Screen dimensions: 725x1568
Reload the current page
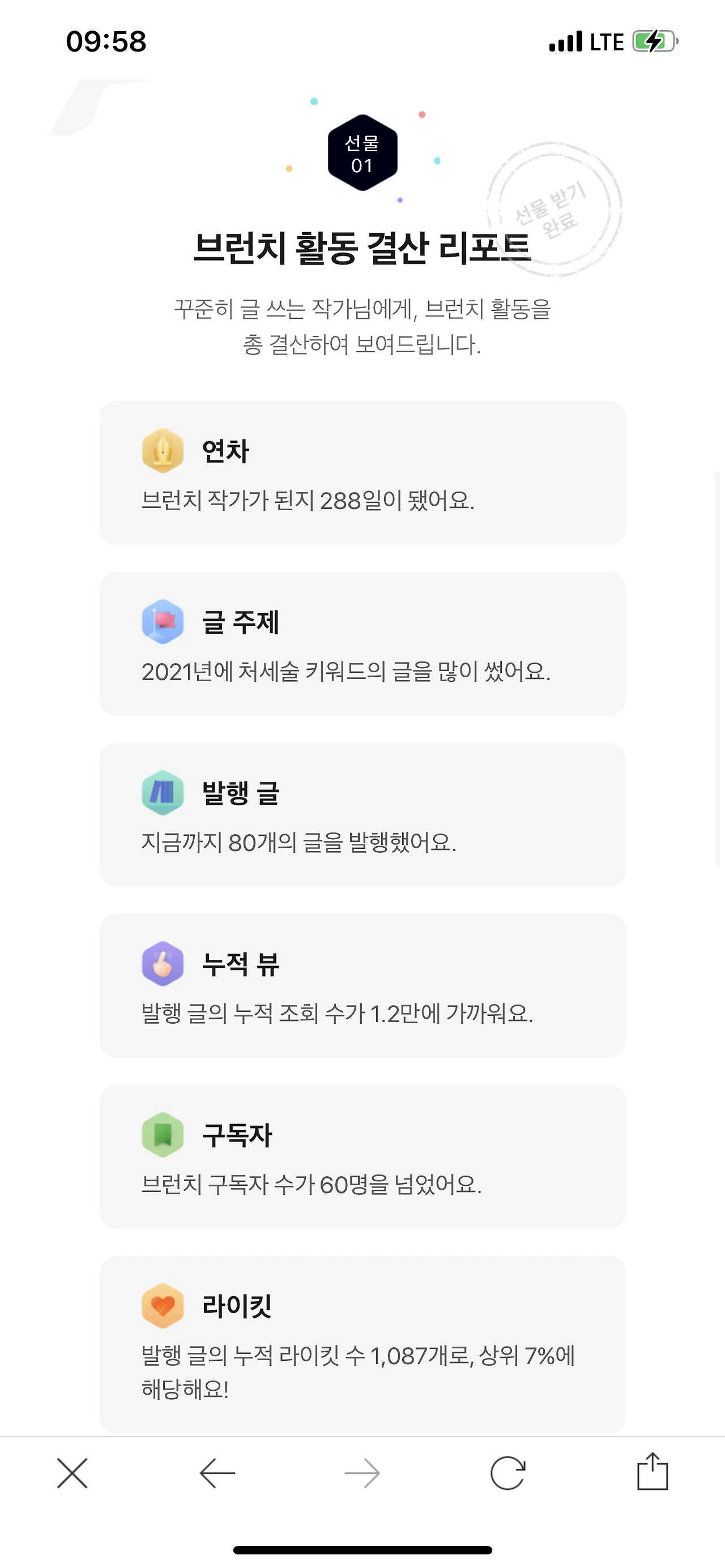[x=507, y=1473]
